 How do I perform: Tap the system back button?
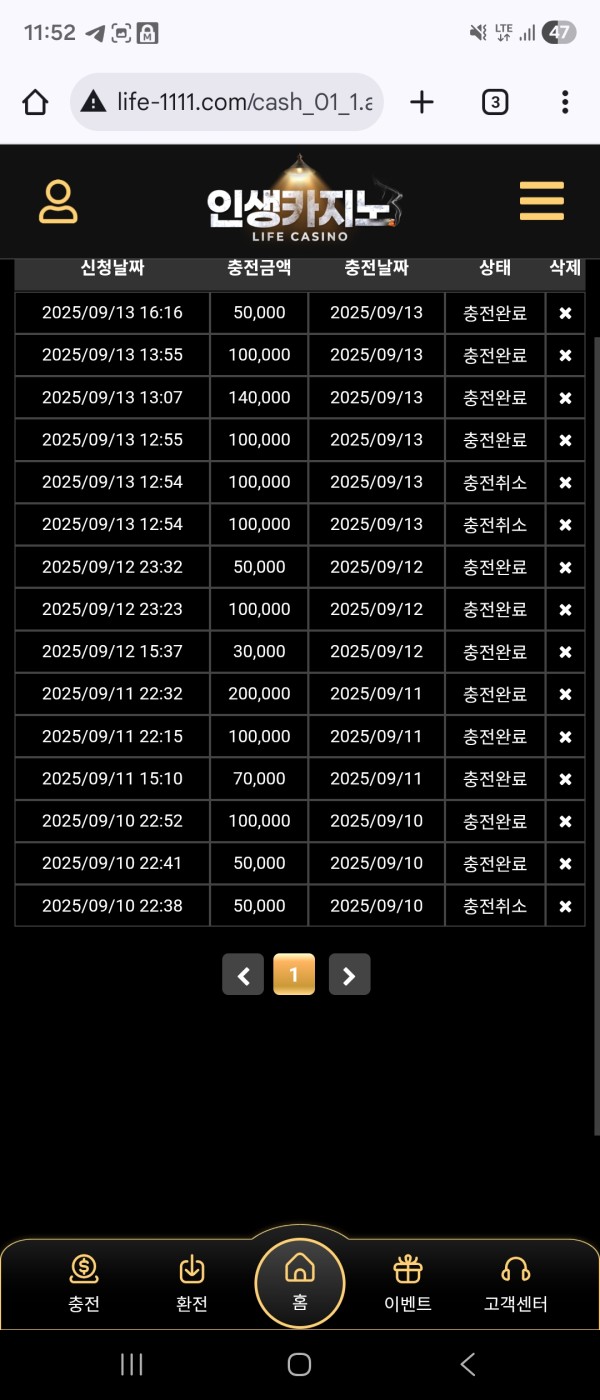[x=467, y=1364]
